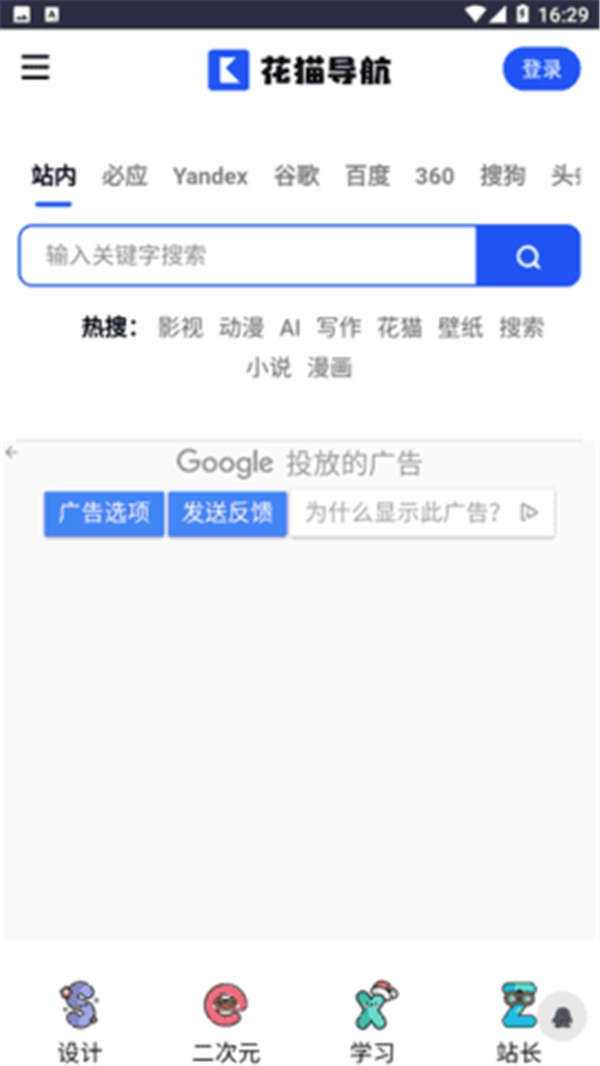Open the 设计 category
This screenshot has width=600, height=1066.
79,1022
